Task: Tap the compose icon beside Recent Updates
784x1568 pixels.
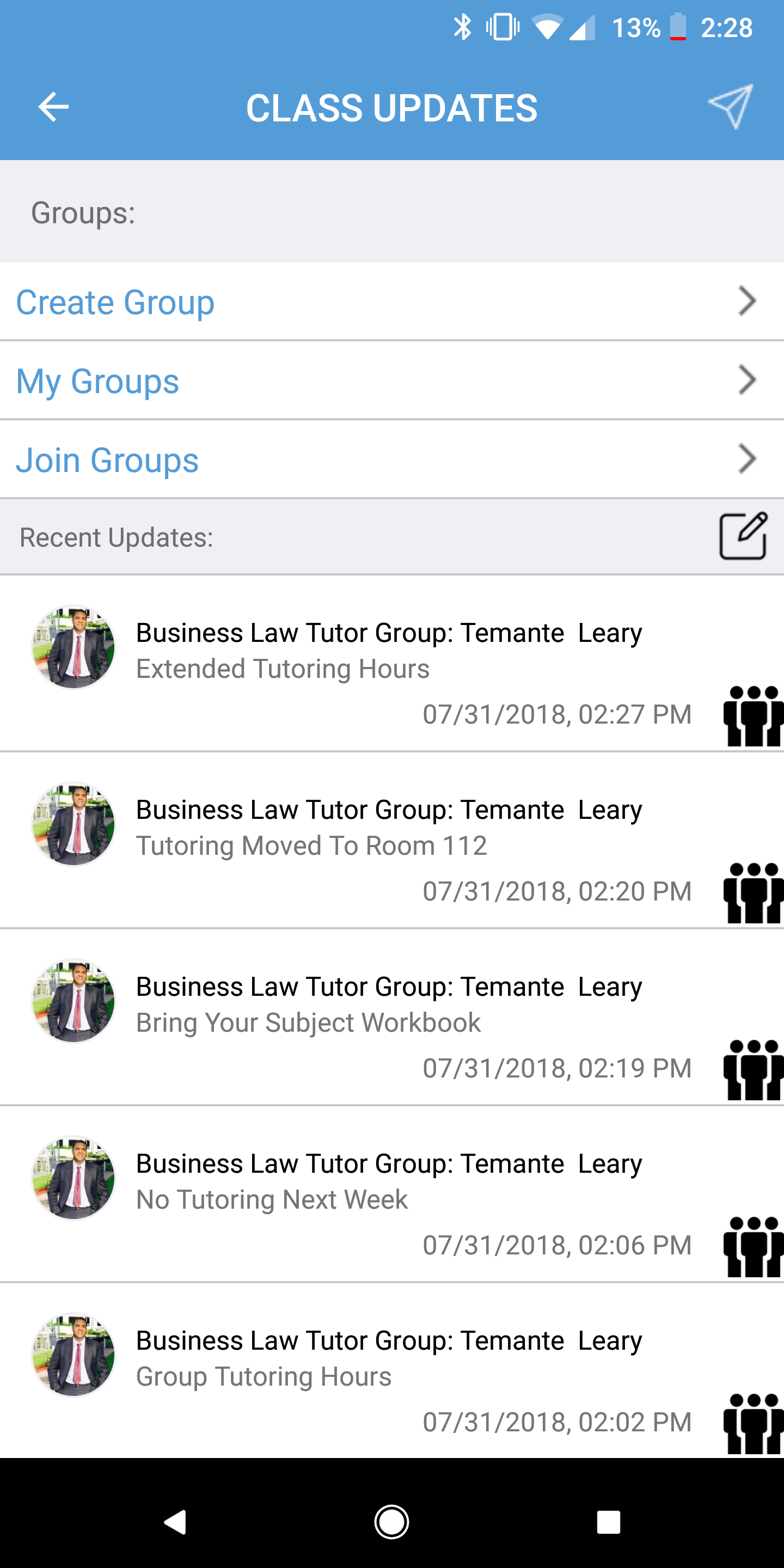Action: [743, 536]
